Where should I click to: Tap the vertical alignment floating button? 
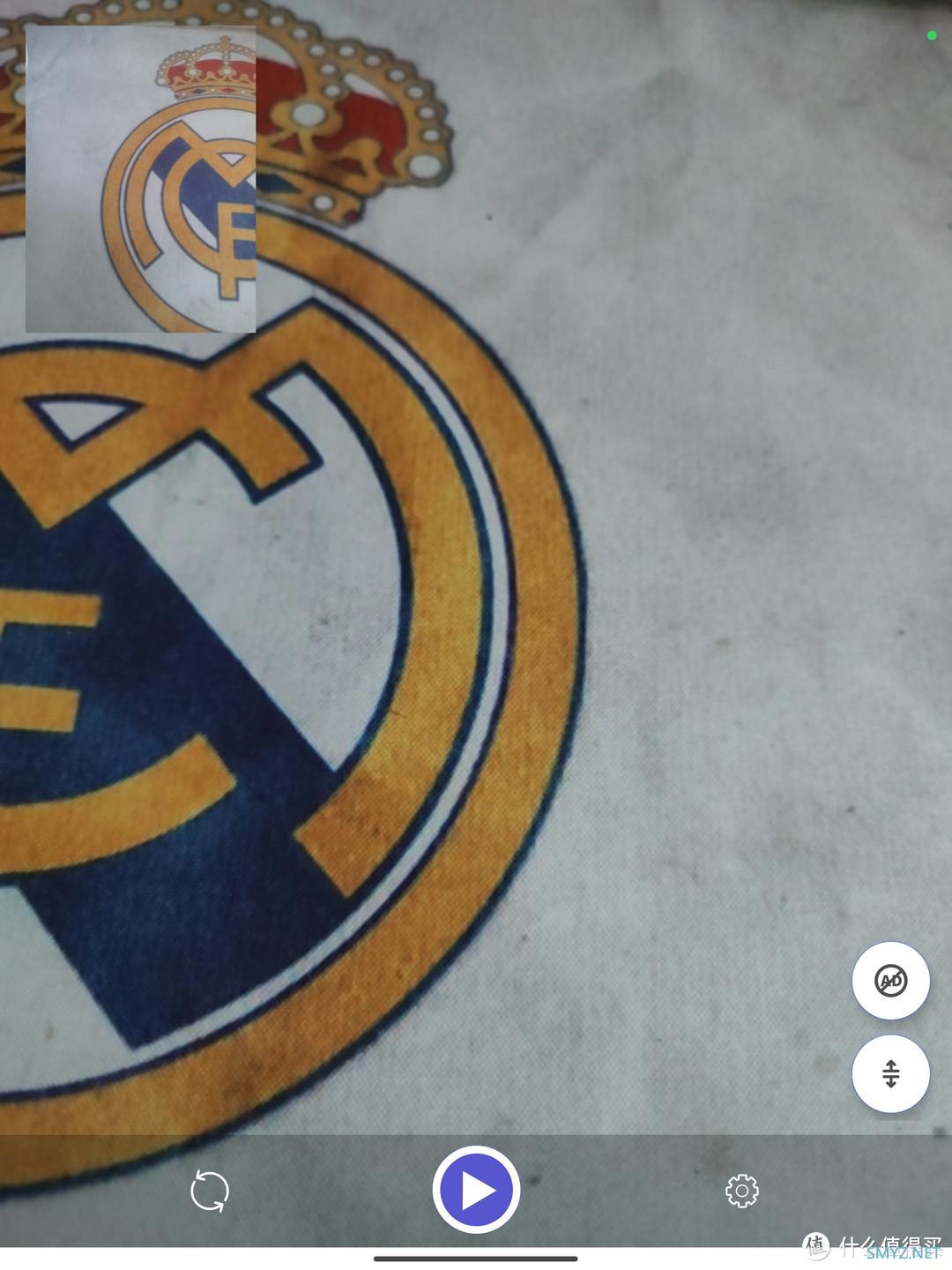click(890, 1073)
